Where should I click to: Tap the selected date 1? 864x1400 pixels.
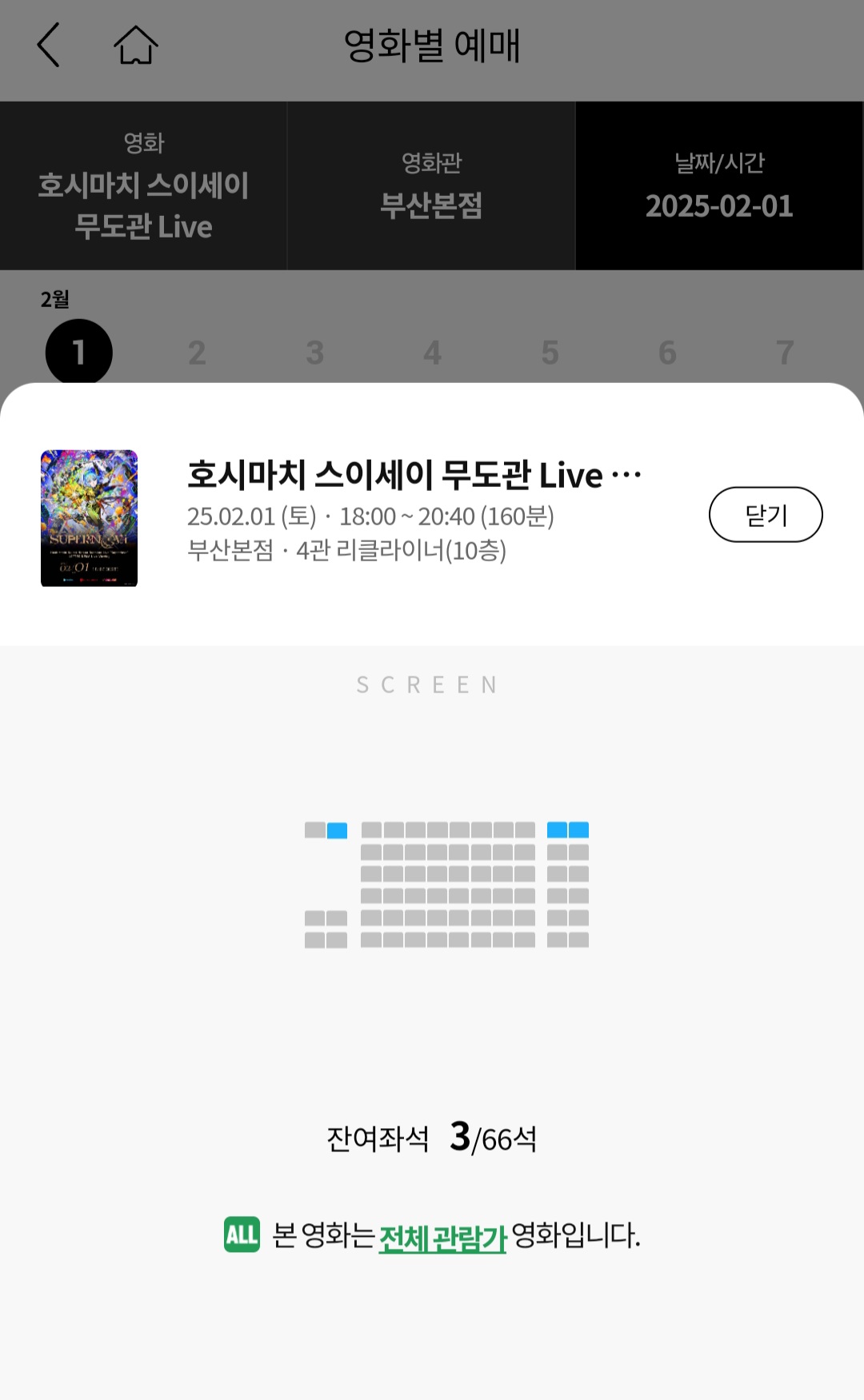pyautogui.click(x=78, y=353)
